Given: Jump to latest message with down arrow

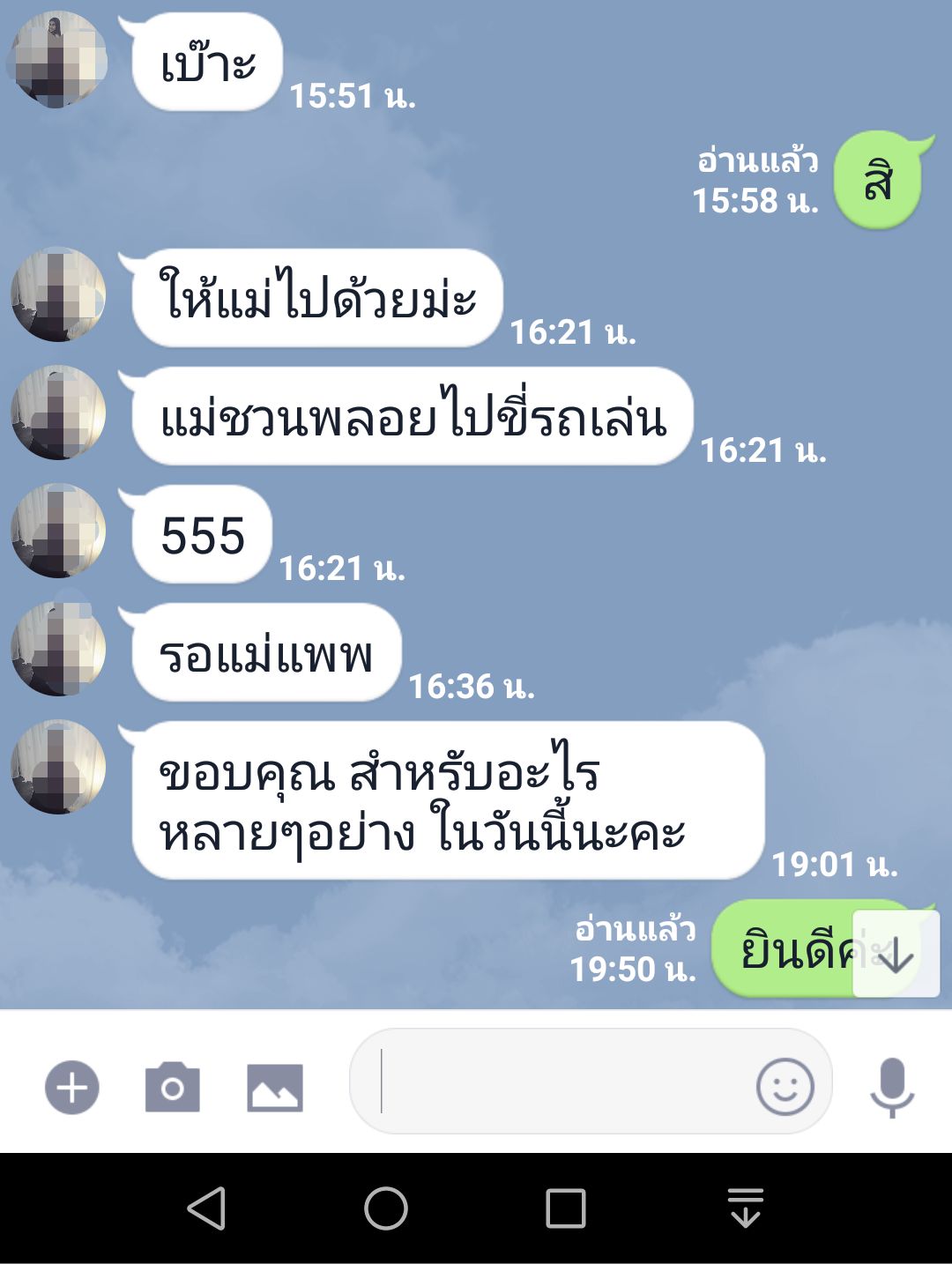Looking at the screenshot, I should [896, 955].
